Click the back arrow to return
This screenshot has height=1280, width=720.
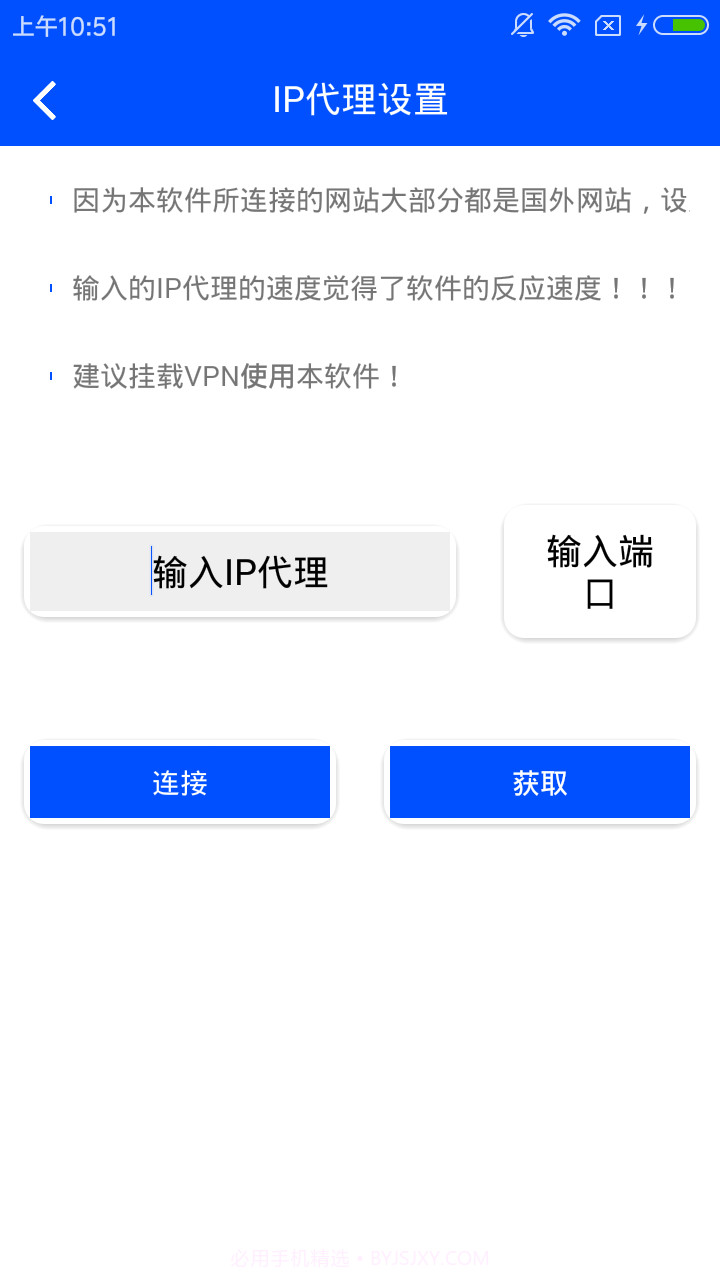(44, 100)
